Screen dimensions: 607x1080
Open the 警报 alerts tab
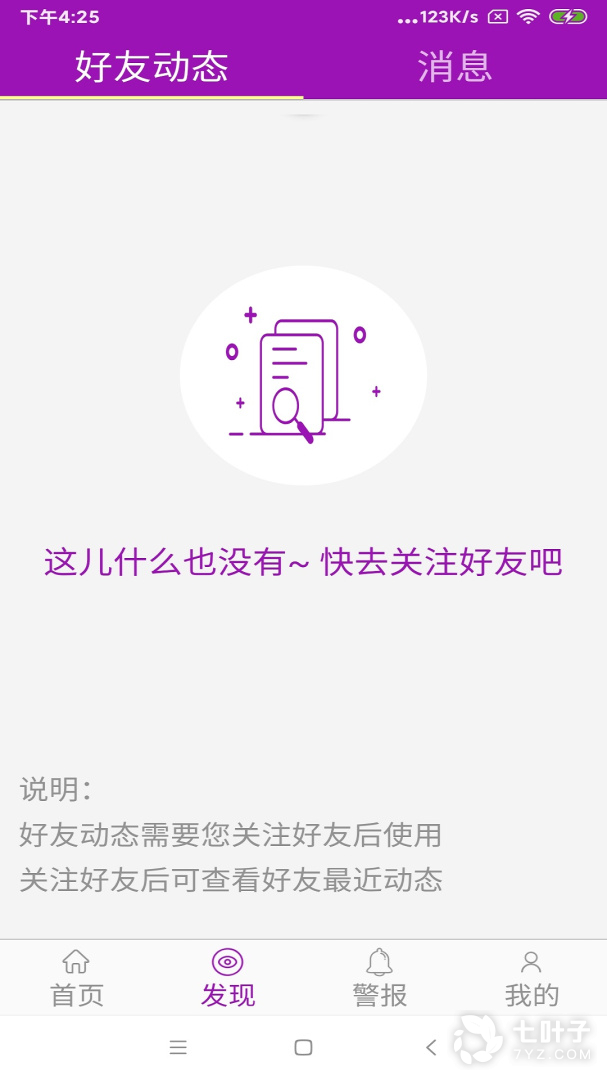[x=379, y=978]
